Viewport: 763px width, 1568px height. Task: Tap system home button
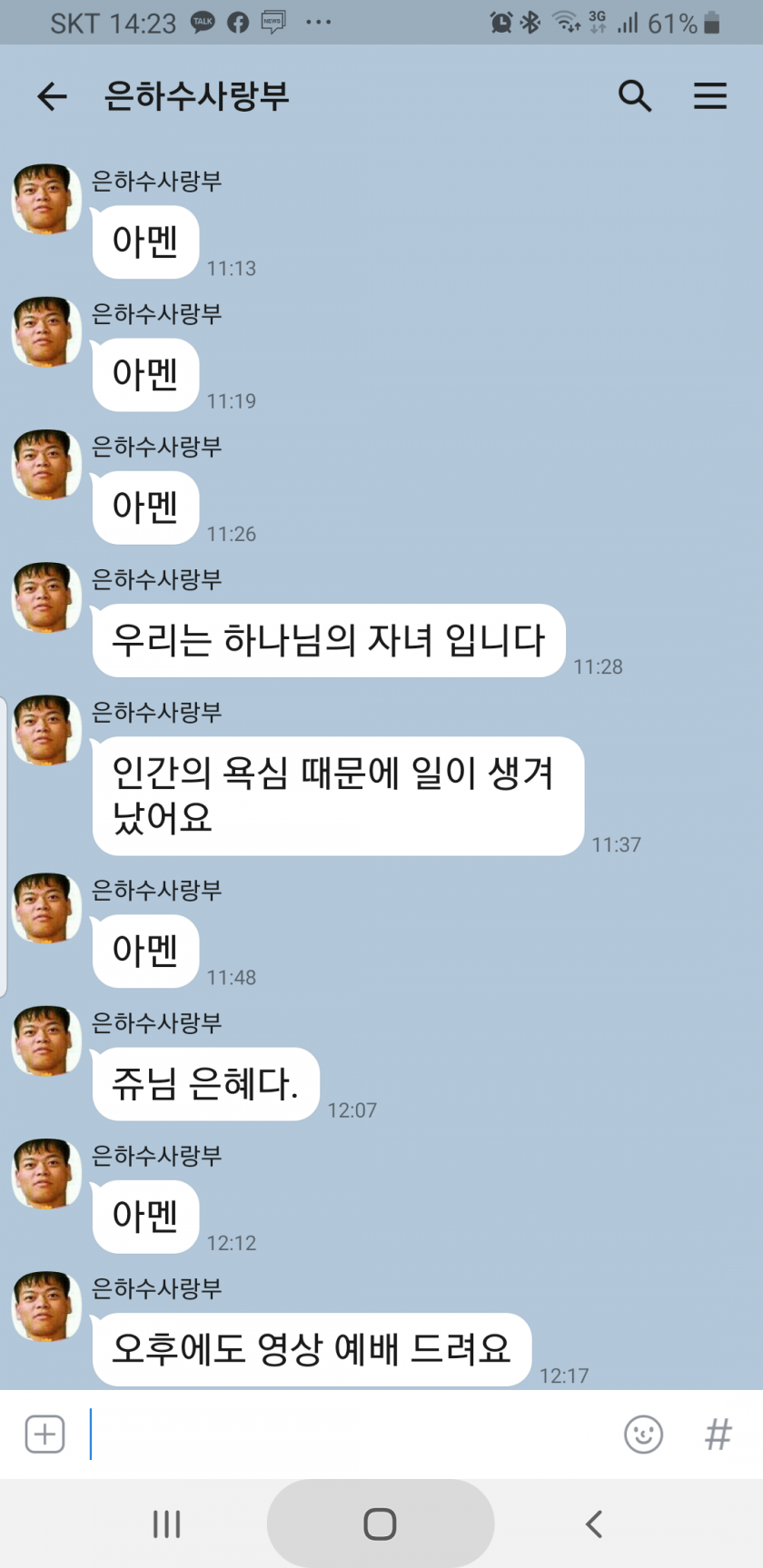pos(380,1524)
